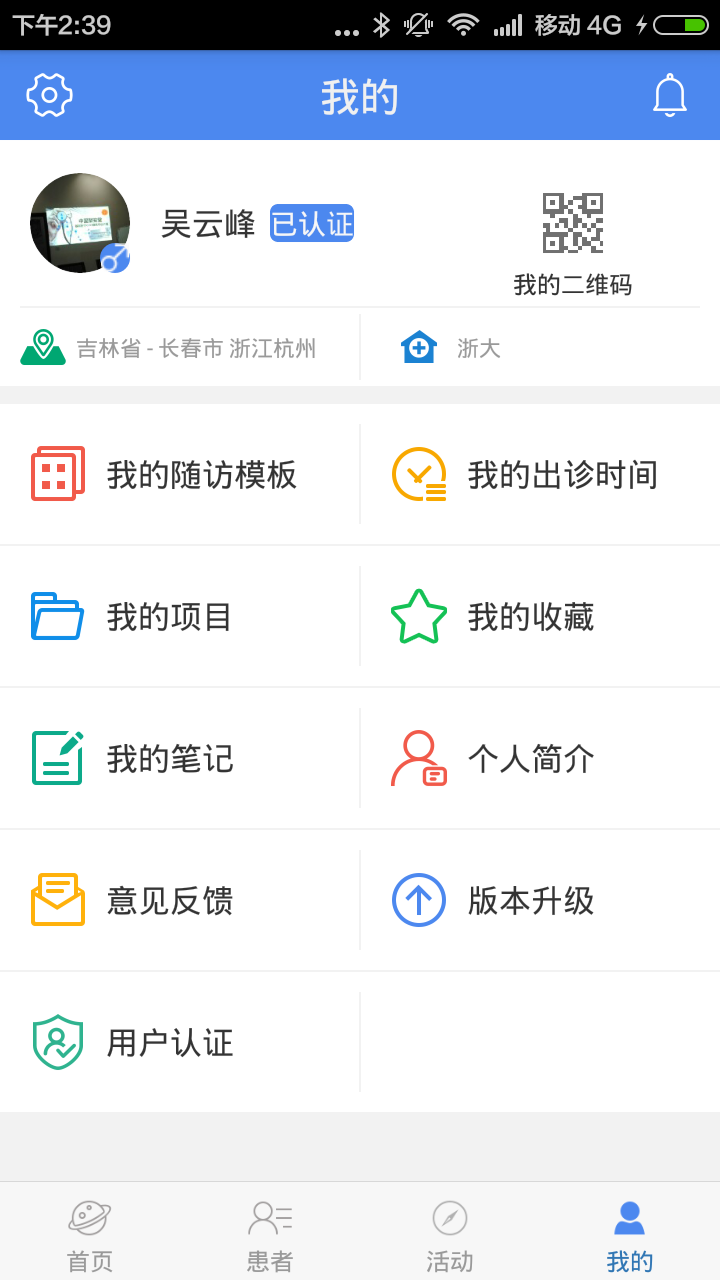This screenshot has width=720, height=1280.
Task: Check 版本升级 update
Action: tap(540, 900)
